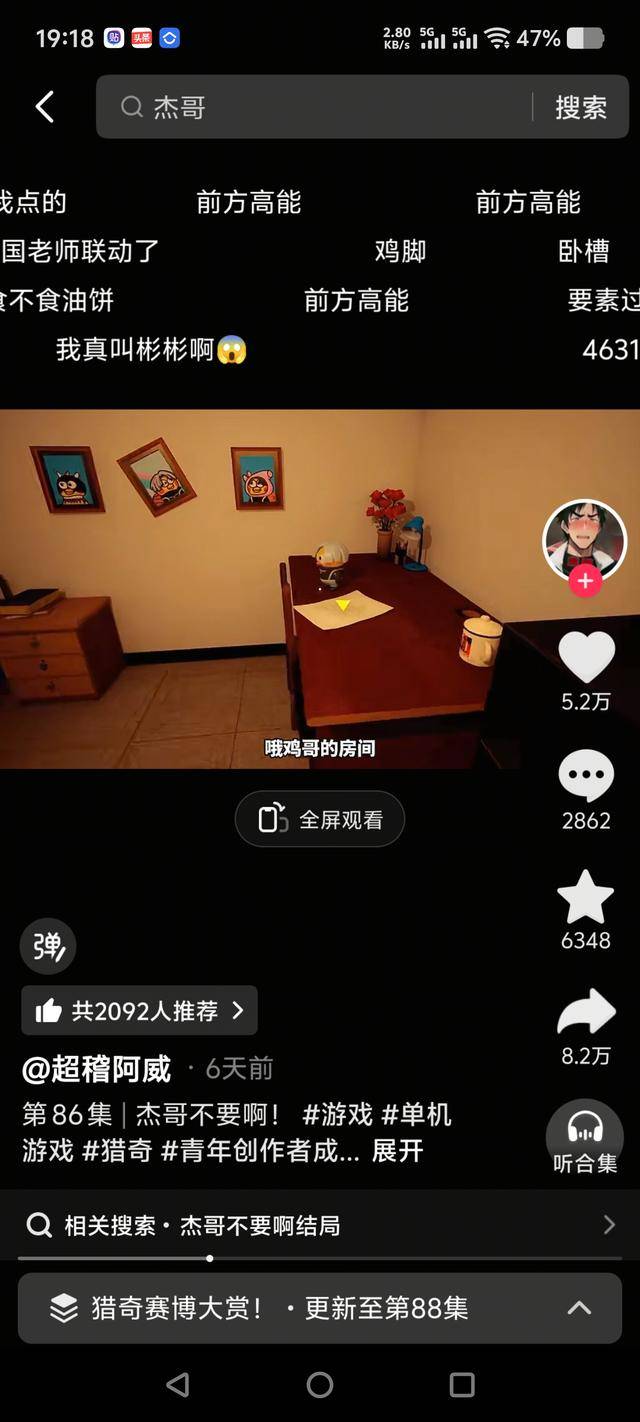
Task: Tap the video progress bar
Action: coord(320,1258)
